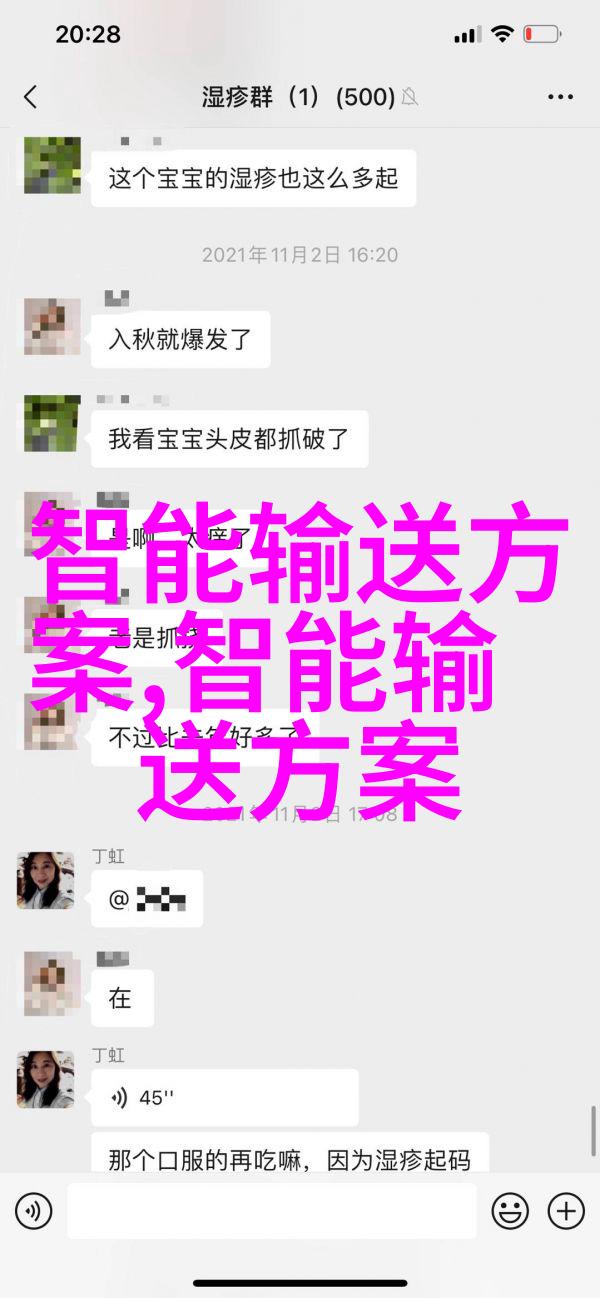The height and width of the screenshot is (1298, 600).
Task: Play the 45'' voice message
Action: click(224, 1097)
